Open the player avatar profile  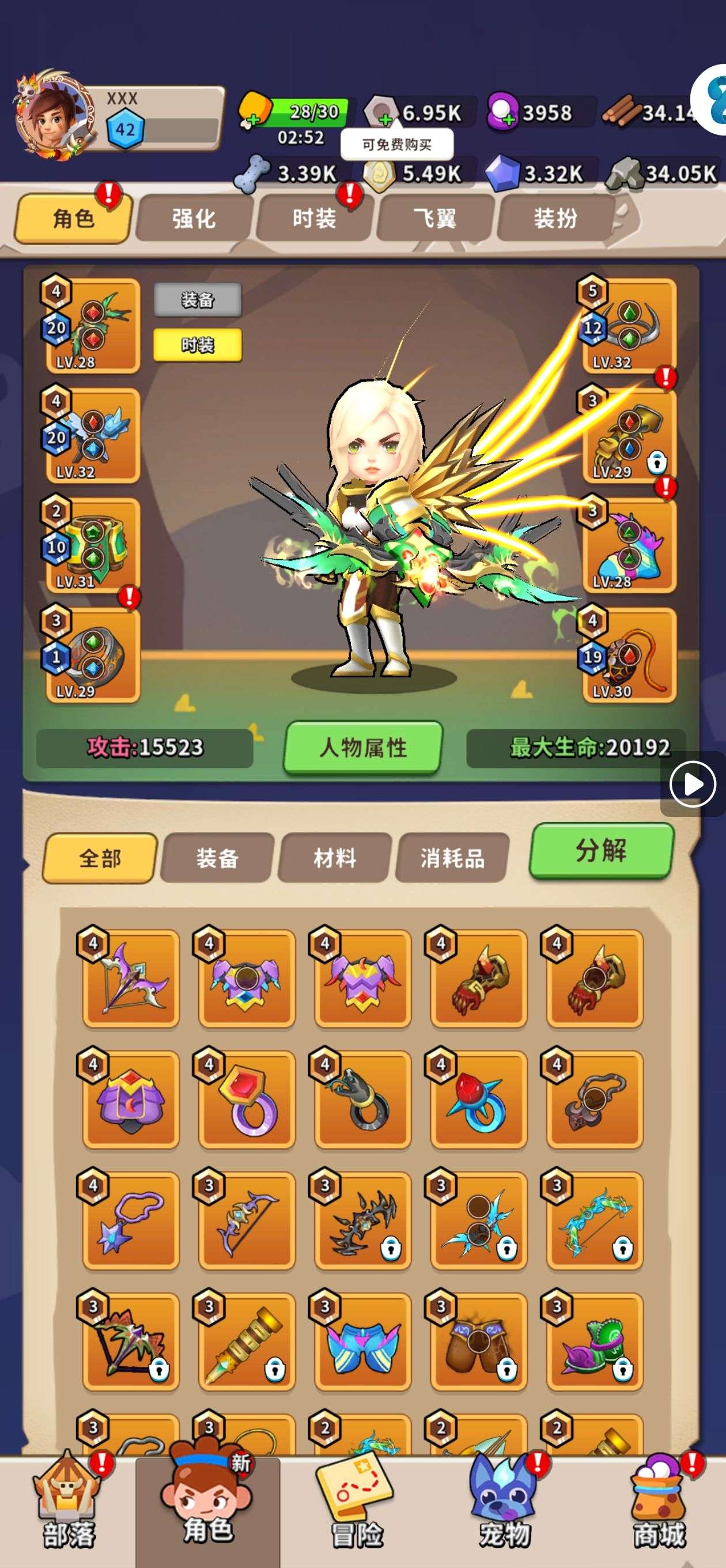point(55,116)
